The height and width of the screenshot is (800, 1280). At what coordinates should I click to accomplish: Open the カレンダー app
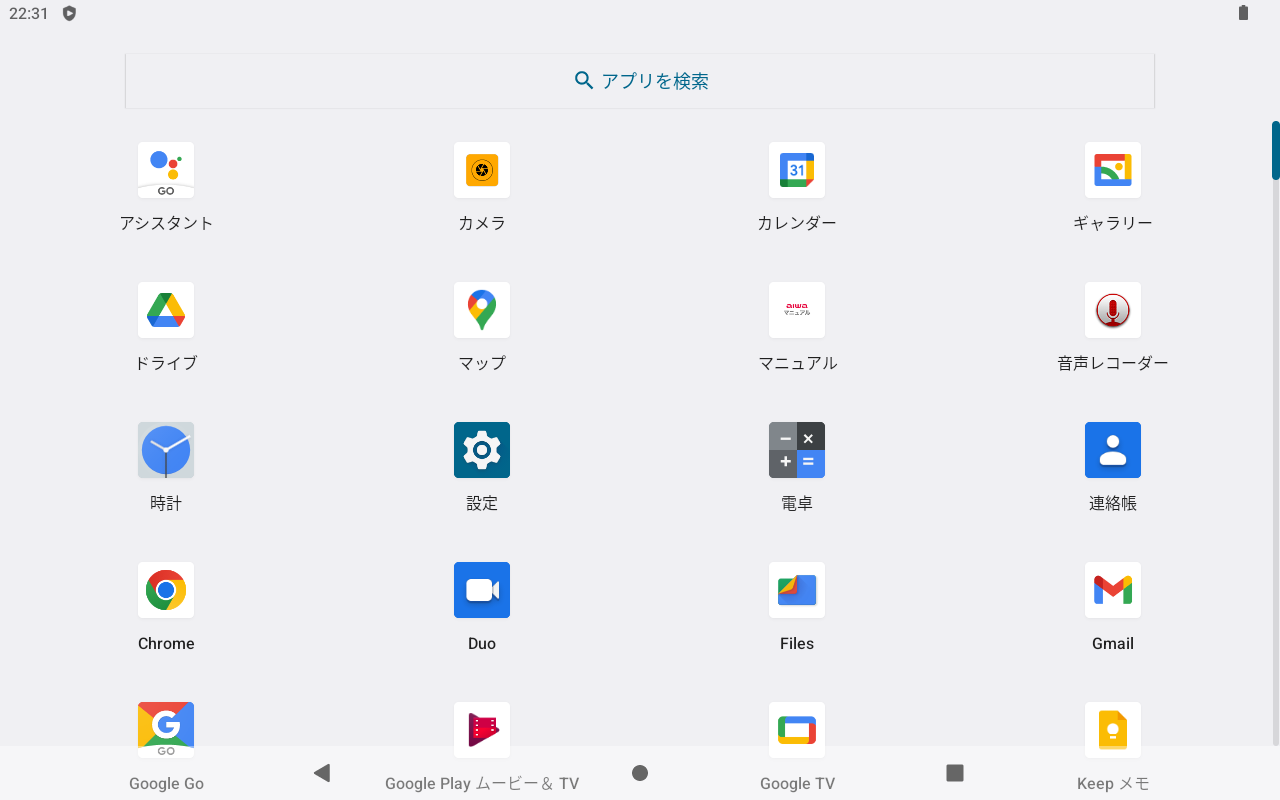797,170
